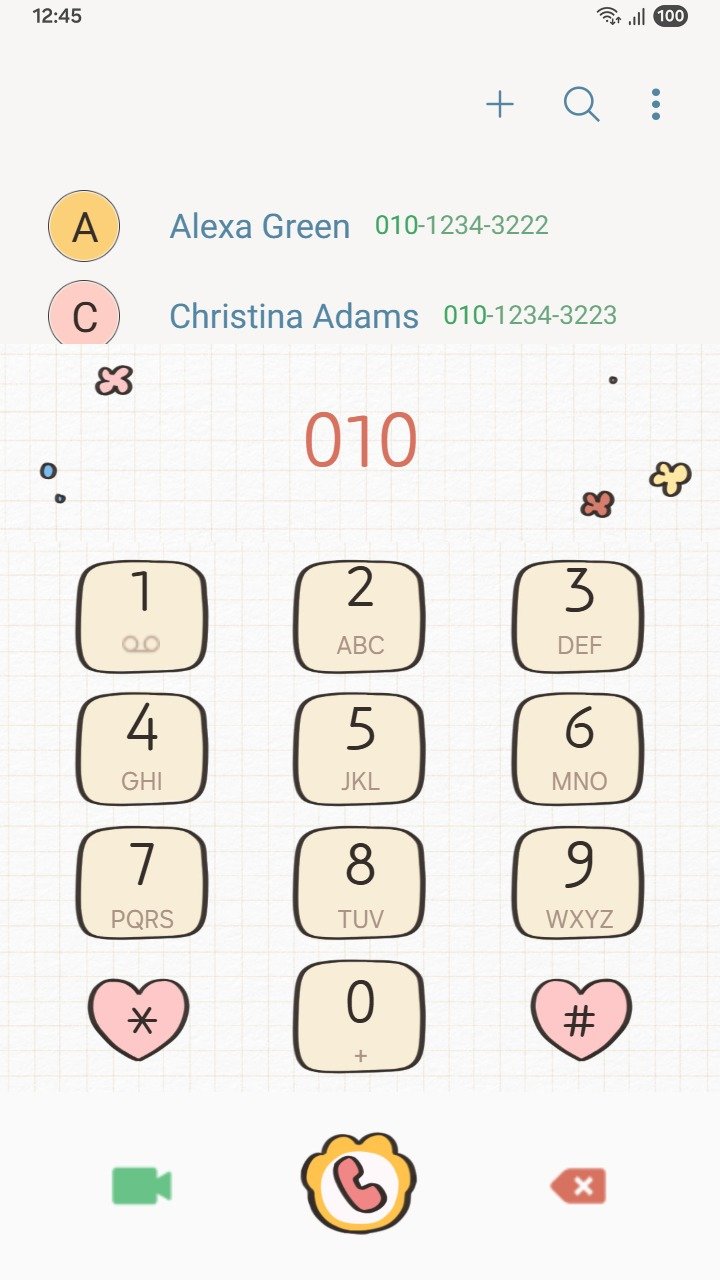Tap the 2 ABC key
Image resolution: width=720 pixels, height=1280 pixels.
360,616
